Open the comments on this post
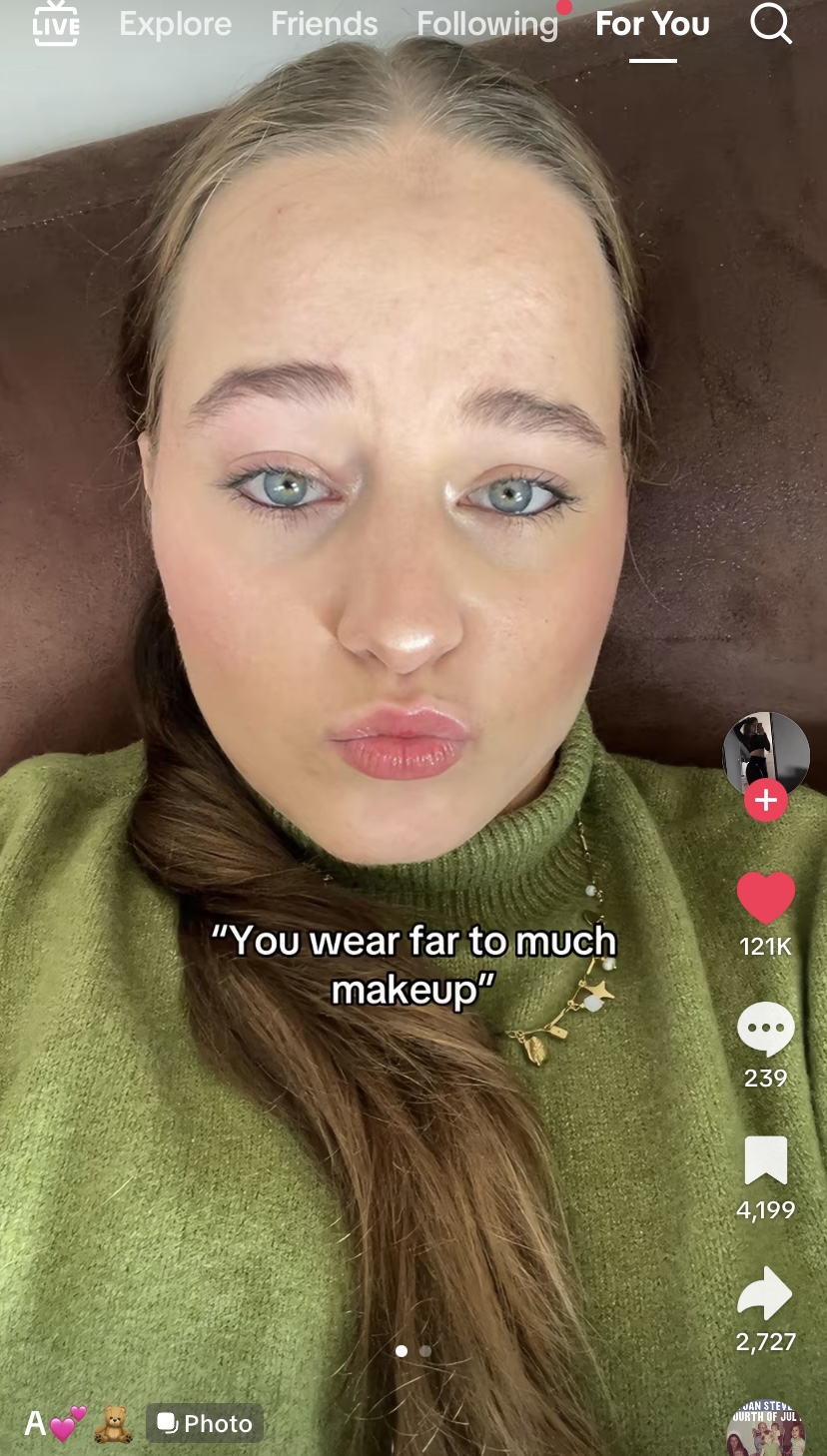The height and width of the screenshot is (1456, 827). click(x=766, y=1029)
